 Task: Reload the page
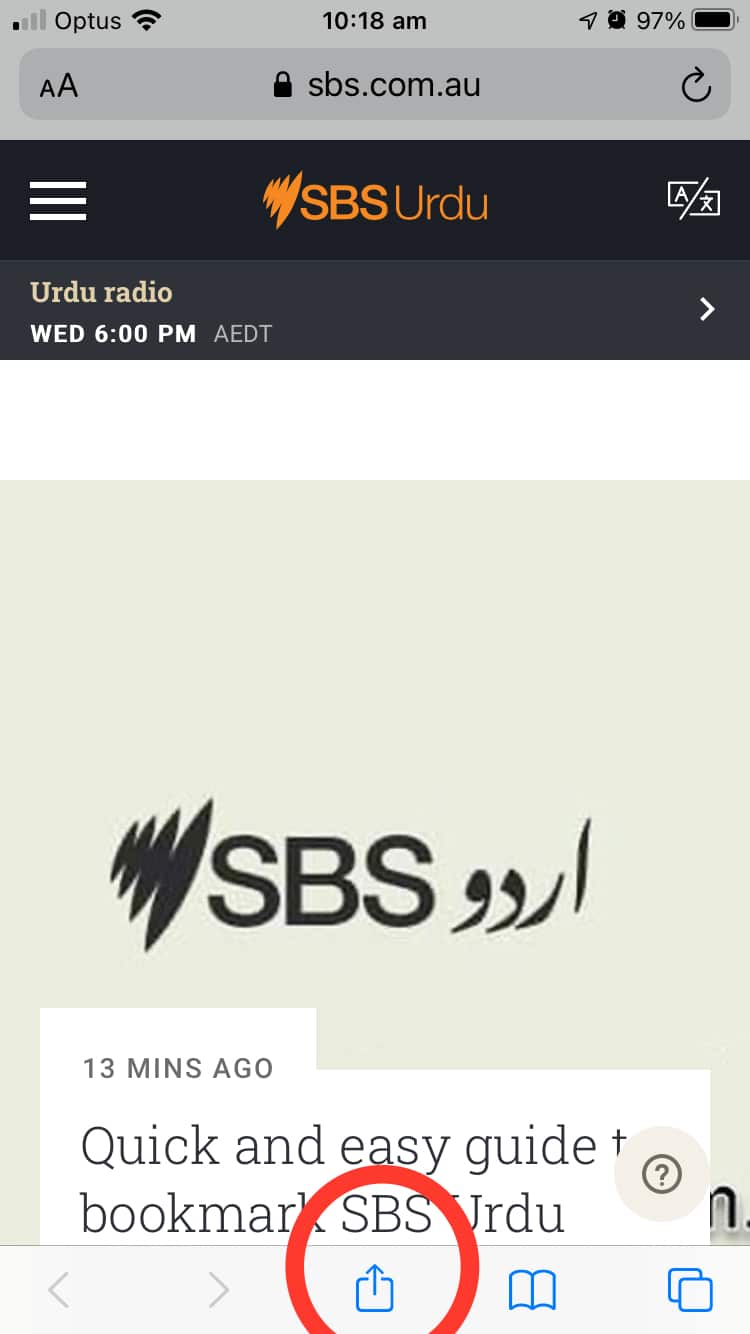click(x=695, y=86)
